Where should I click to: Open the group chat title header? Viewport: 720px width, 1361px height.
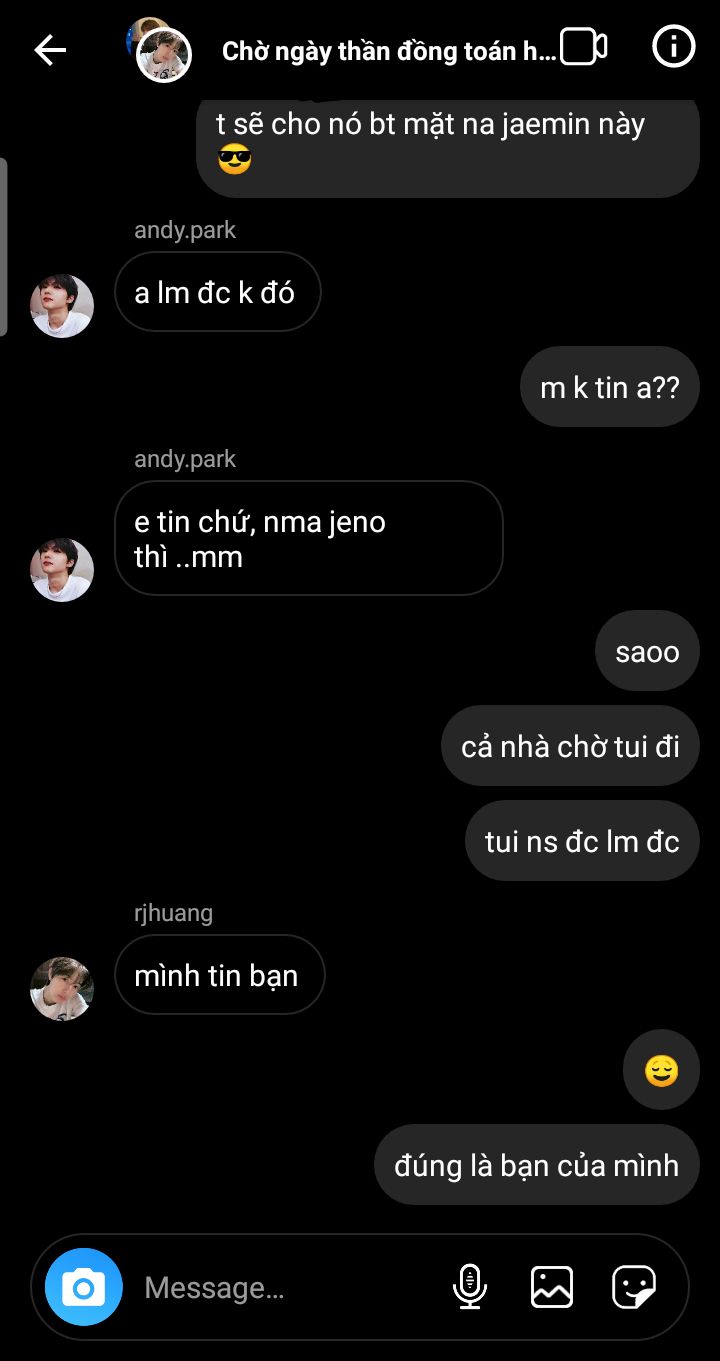[x=388, y=51]
